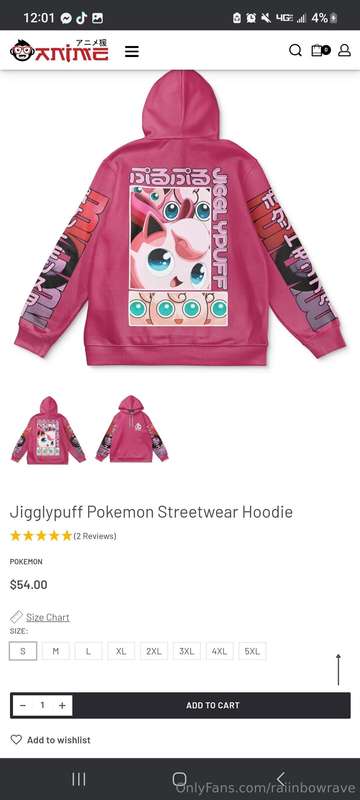Open the hamburger menu
The image size is (360, 800).
(132, 52)
